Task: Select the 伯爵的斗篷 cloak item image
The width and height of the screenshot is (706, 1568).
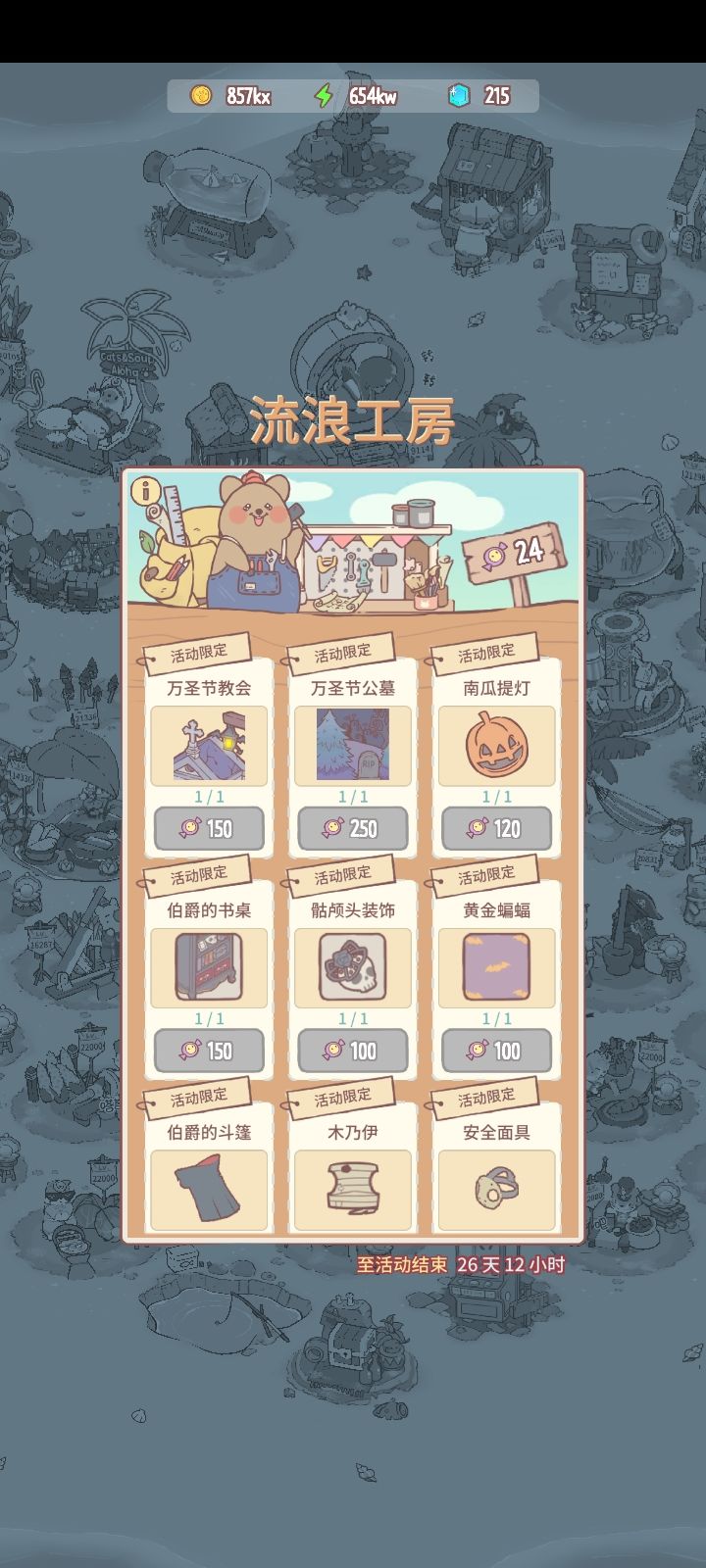Action: [x=209, y=1190]
